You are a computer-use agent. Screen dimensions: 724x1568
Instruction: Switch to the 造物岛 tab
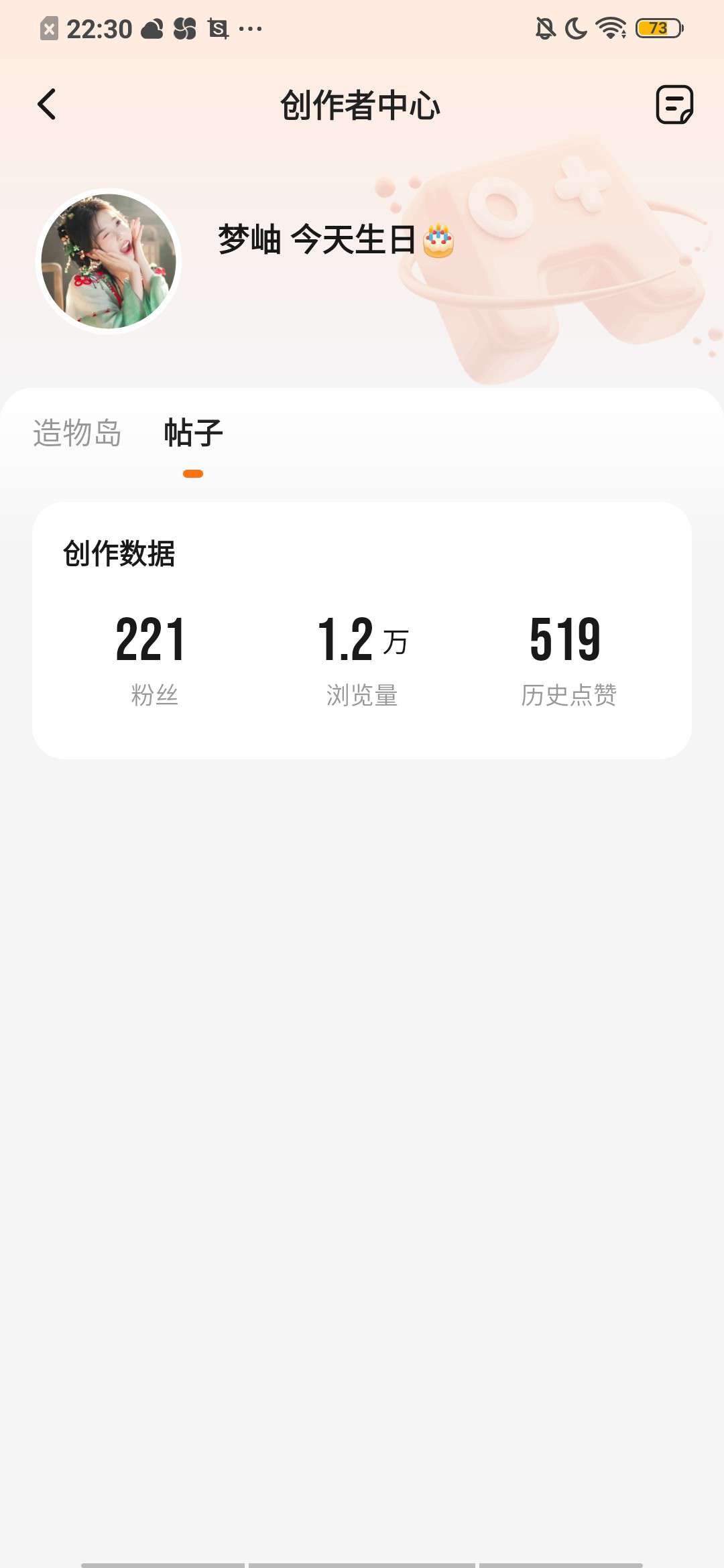point(77,433)
